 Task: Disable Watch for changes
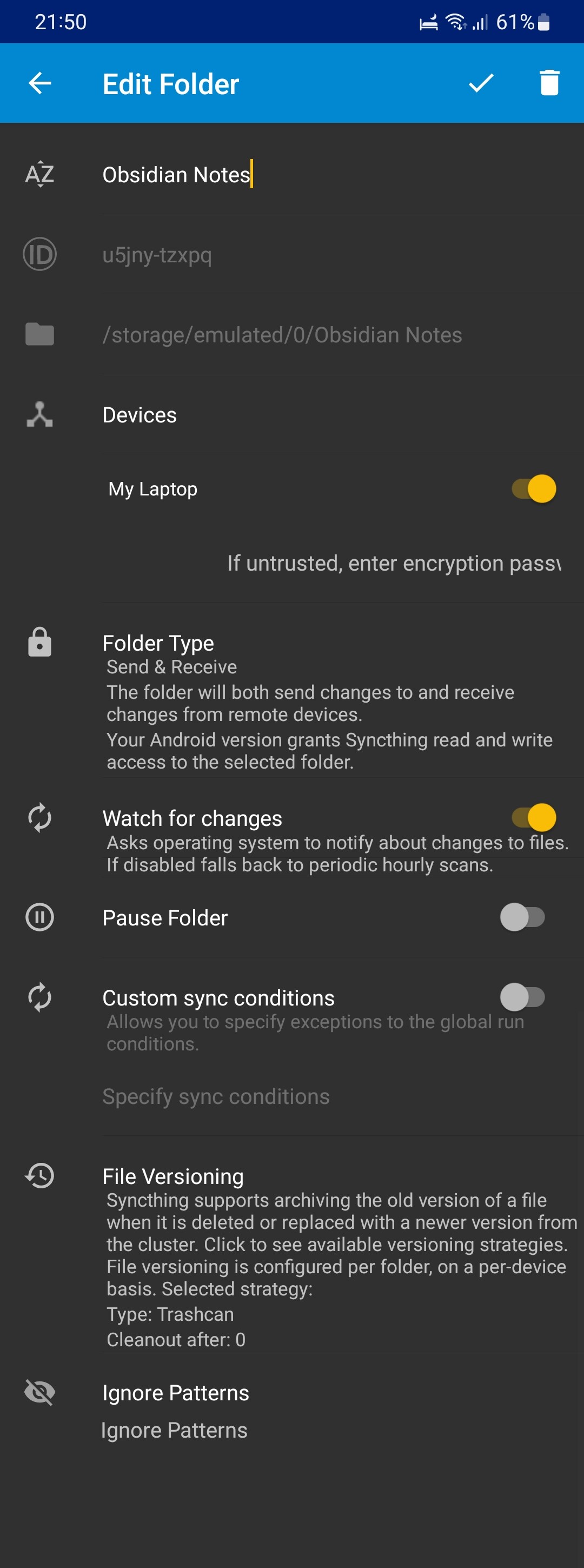click(x=534, y=817)
